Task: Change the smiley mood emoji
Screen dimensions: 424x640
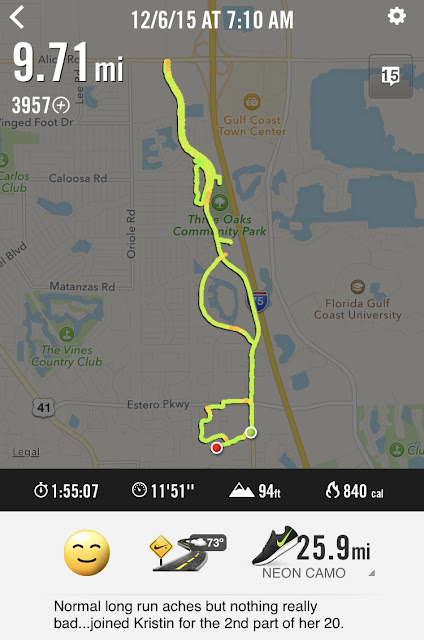Action: 87,553
